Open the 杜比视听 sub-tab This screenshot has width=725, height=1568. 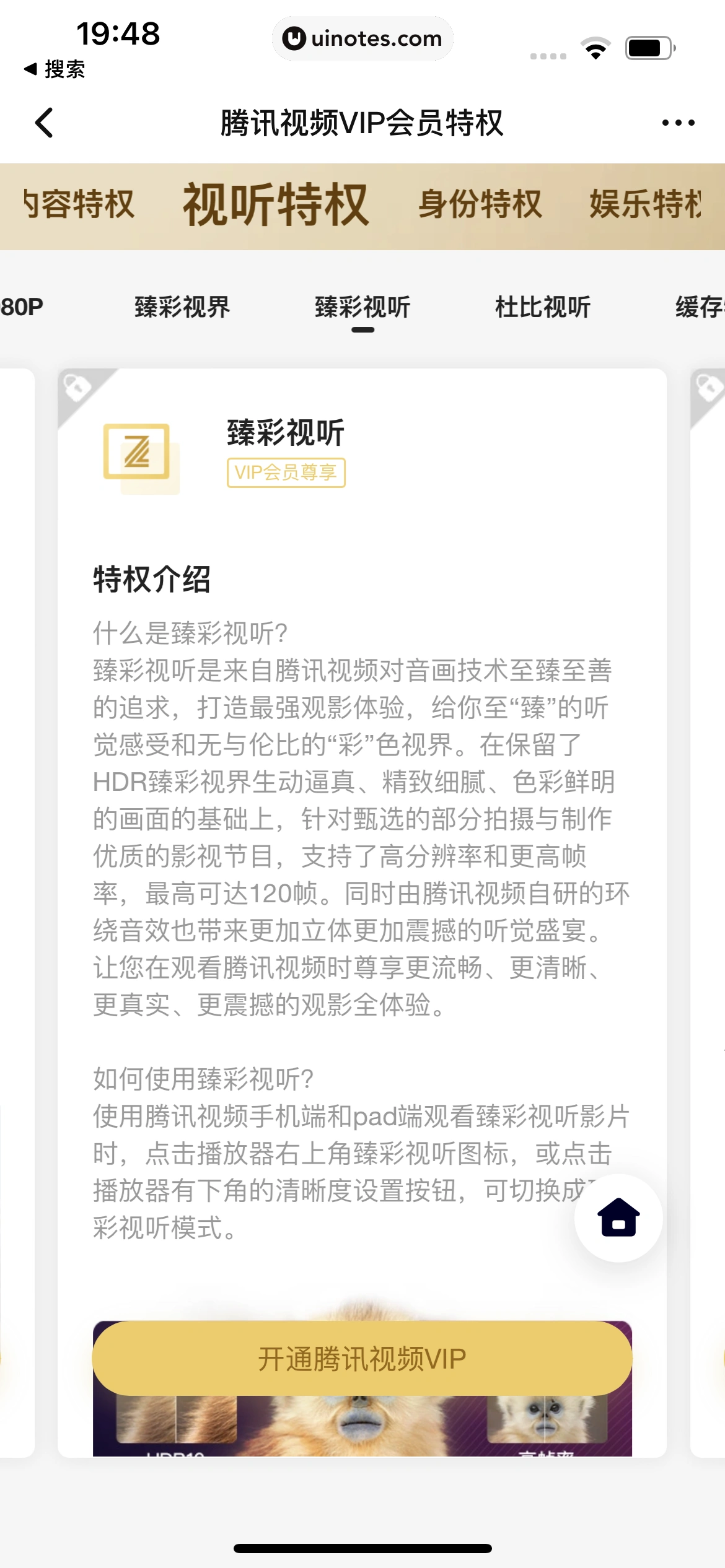pyautogui.click(x=543, y=307)
